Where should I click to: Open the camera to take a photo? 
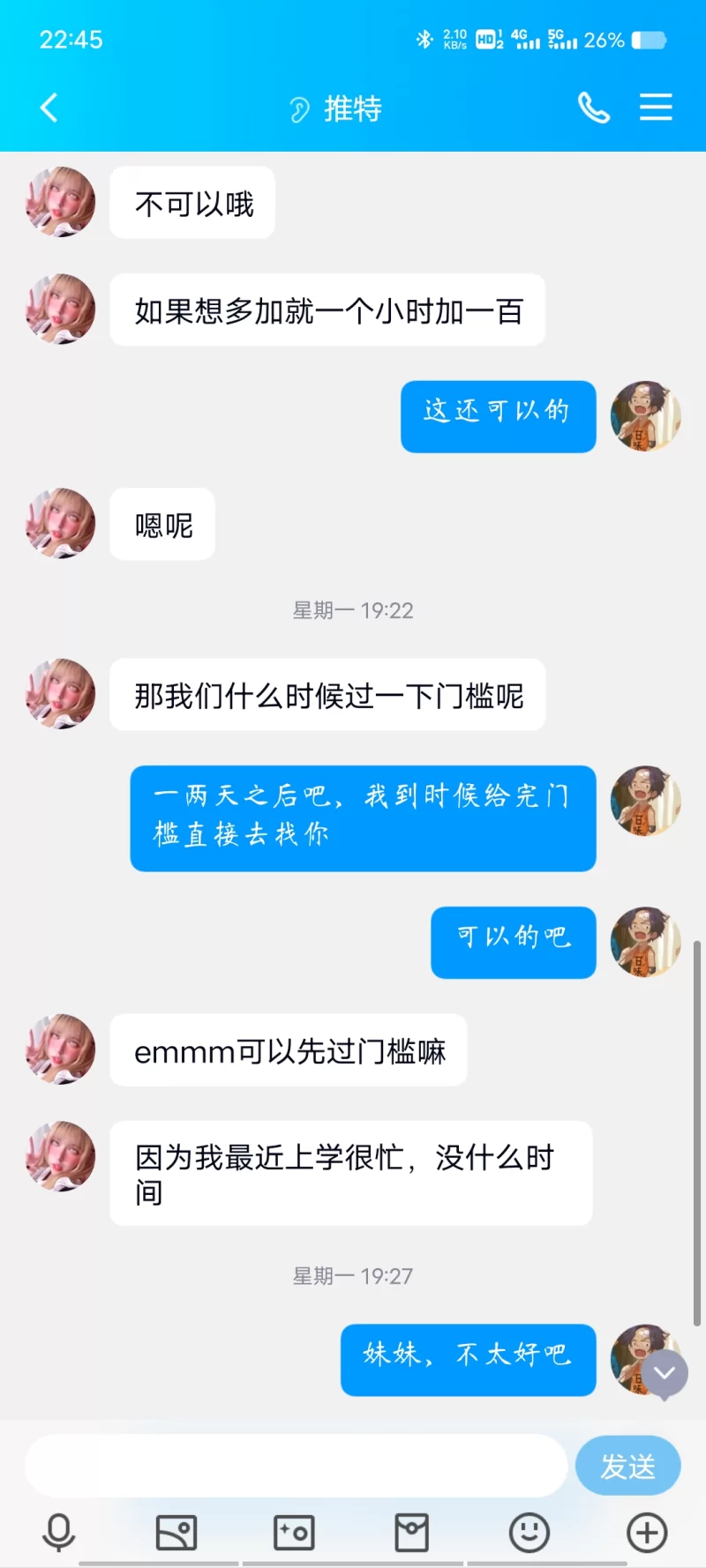294,1533
